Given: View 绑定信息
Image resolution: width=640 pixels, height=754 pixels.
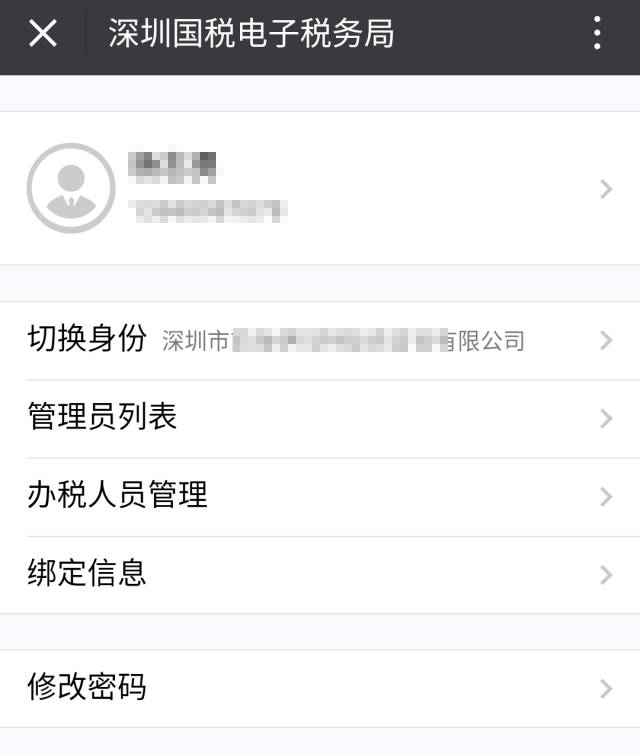Looking at the screenshot, I should (x=320, y=574).
